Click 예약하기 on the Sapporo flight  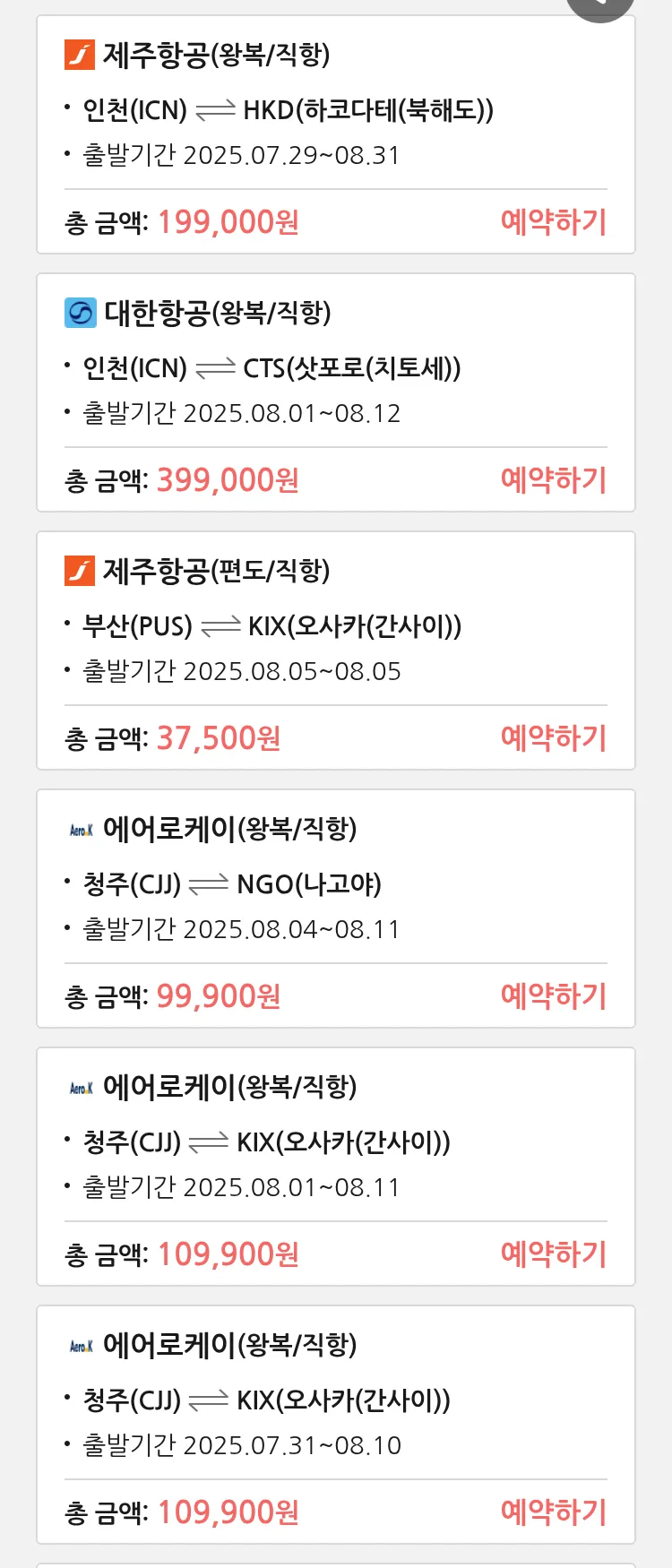(x=554, y=480)
